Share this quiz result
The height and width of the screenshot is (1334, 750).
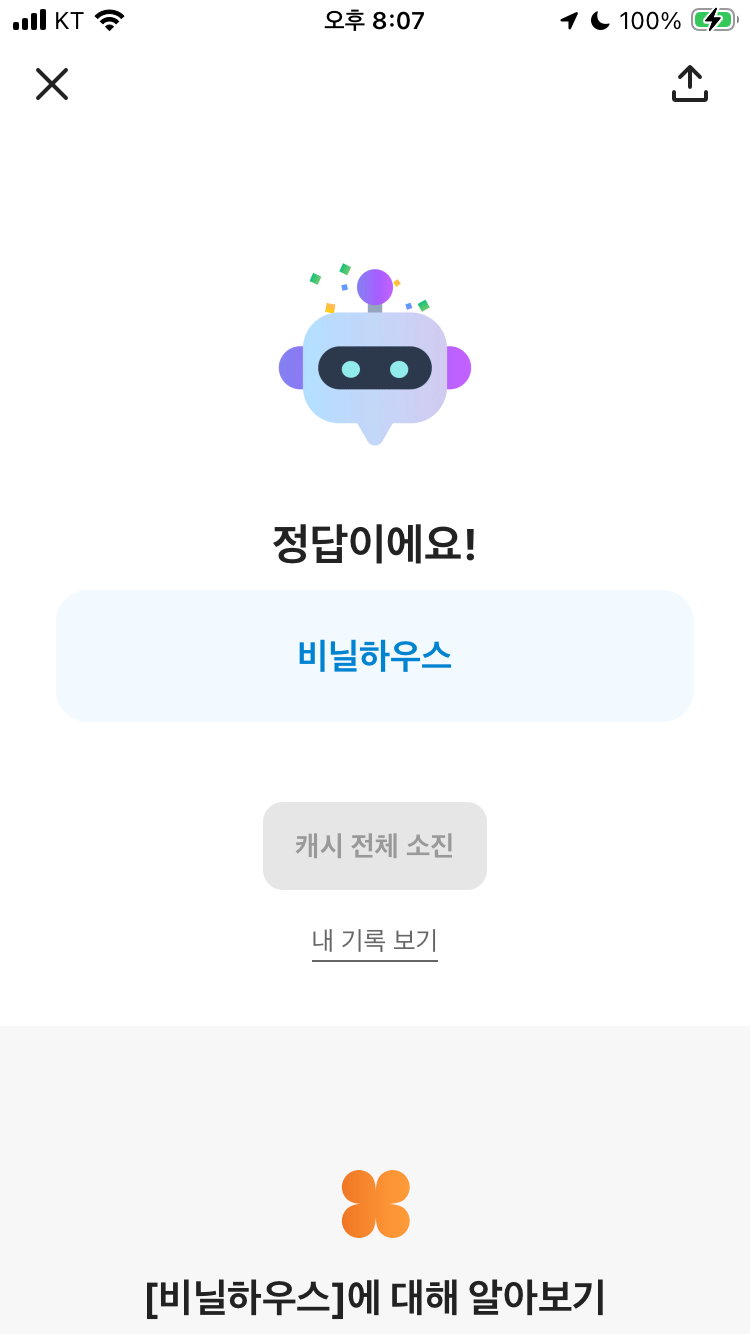pyautogui.click(x=689, y=84)
